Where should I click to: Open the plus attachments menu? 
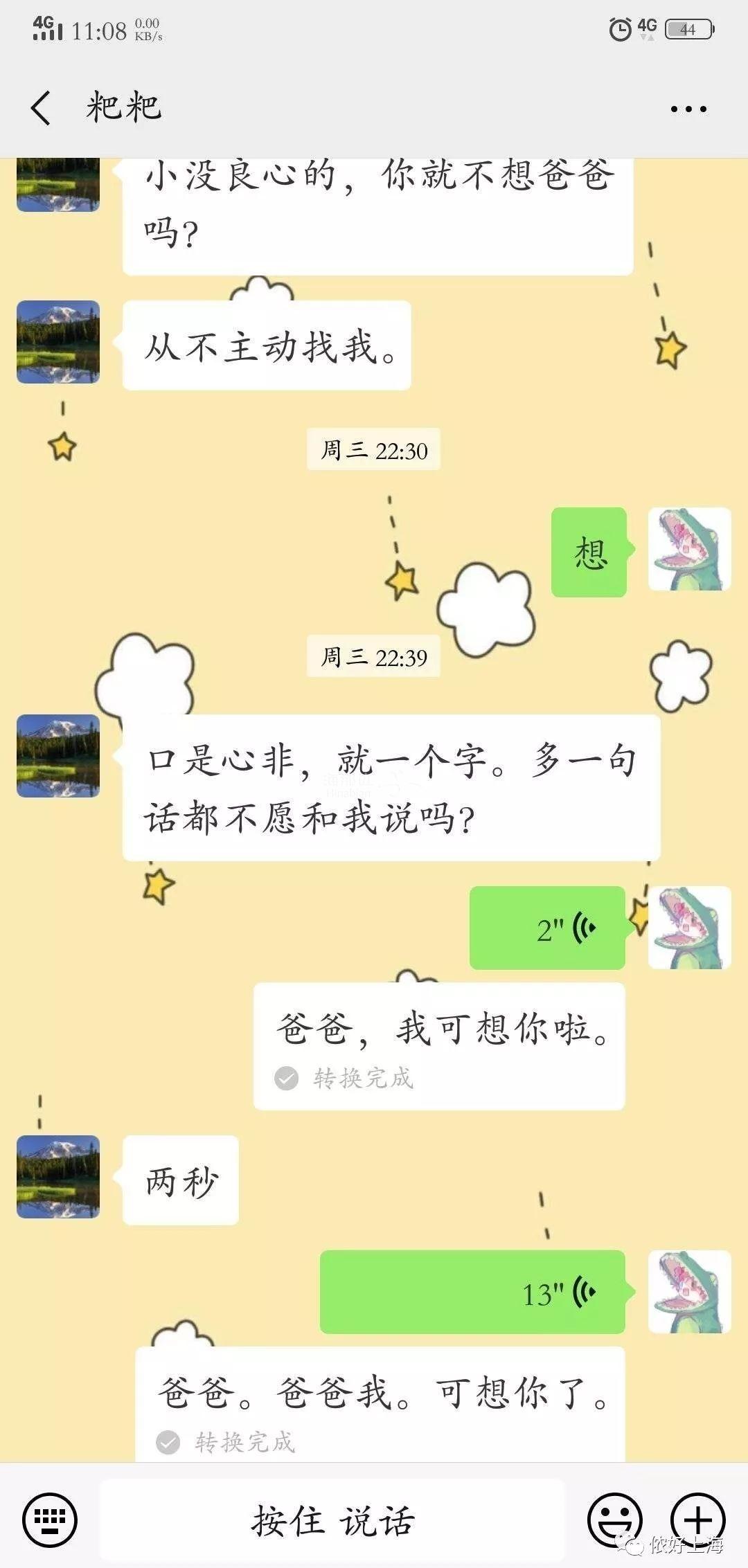[x=697, y=1520]
